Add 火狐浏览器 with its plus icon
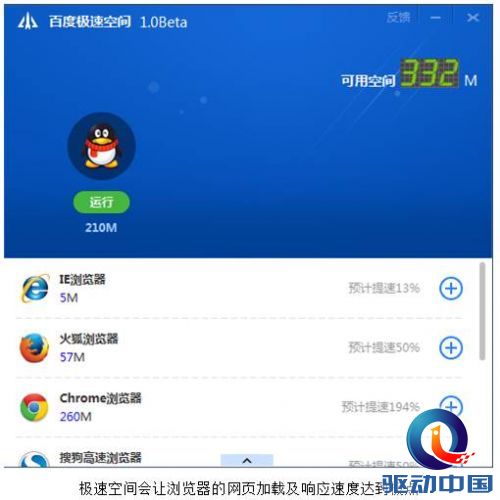The image size is (500, 500). (x=451, y=348)
